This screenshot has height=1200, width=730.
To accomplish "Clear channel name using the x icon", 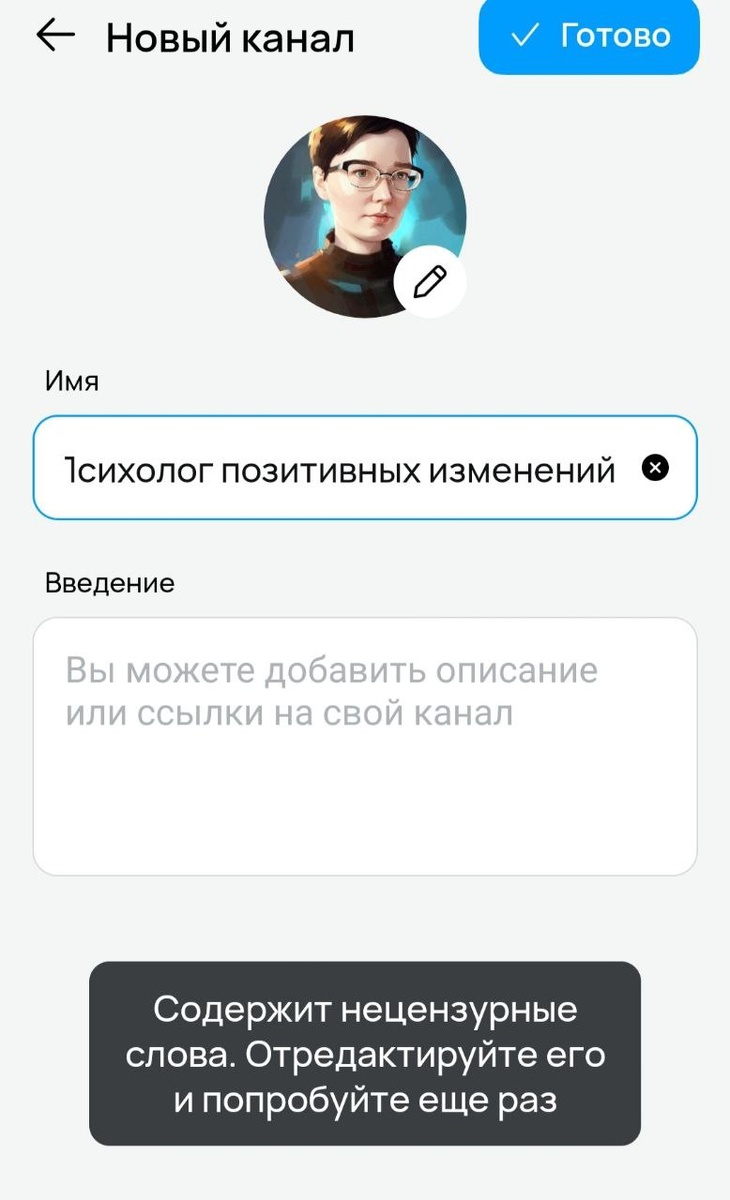I will pos(655,467).
